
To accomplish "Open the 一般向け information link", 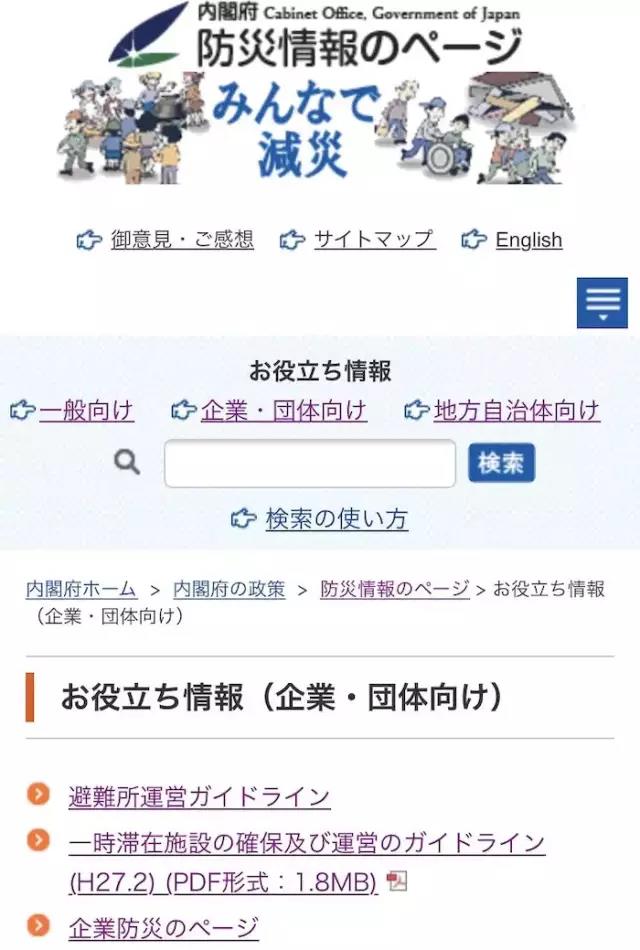I will click(86, 411).
